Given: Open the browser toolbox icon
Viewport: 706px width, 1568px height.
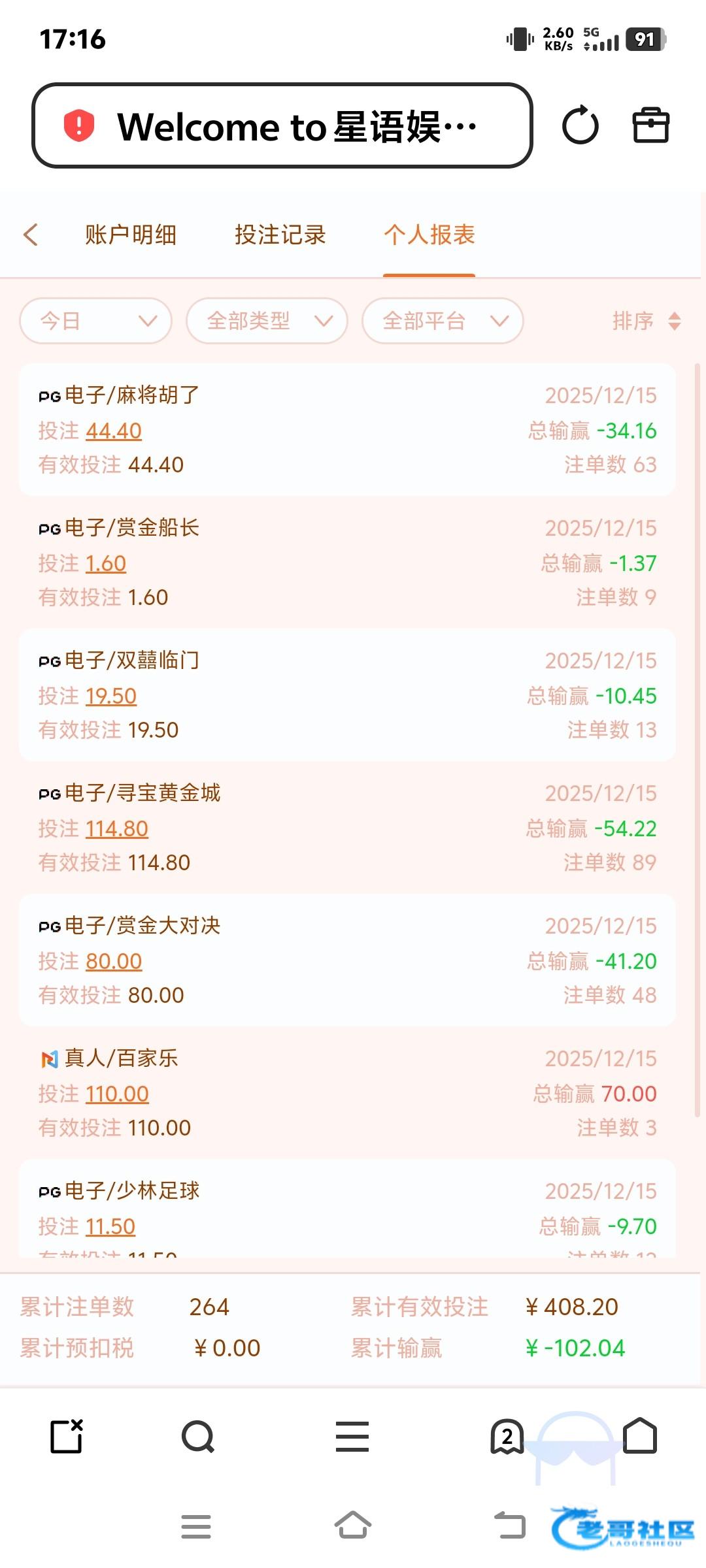Looking at the screenshot, I should pos(650,125).
